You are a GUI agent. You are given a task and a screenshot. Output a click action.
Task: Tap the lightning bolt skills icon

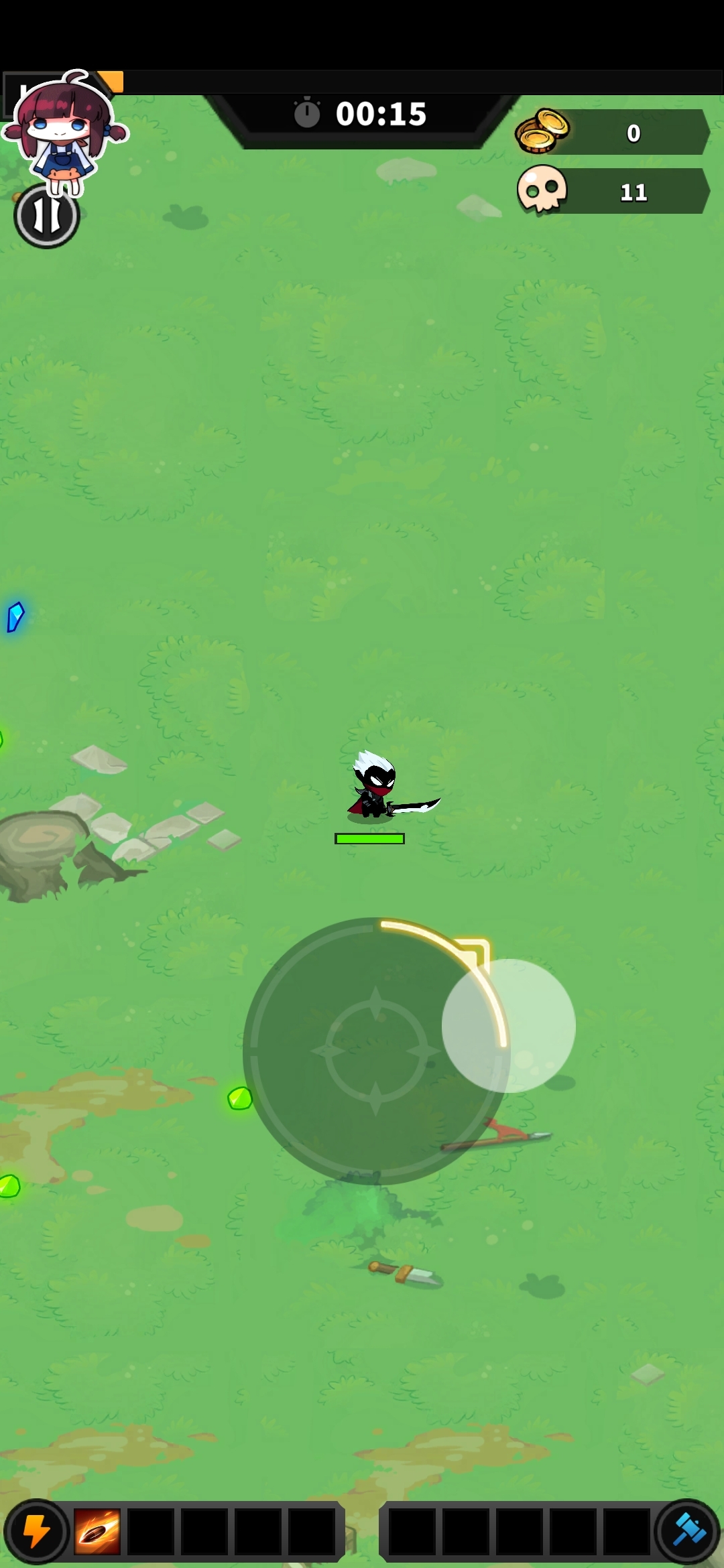(36, 1530)
